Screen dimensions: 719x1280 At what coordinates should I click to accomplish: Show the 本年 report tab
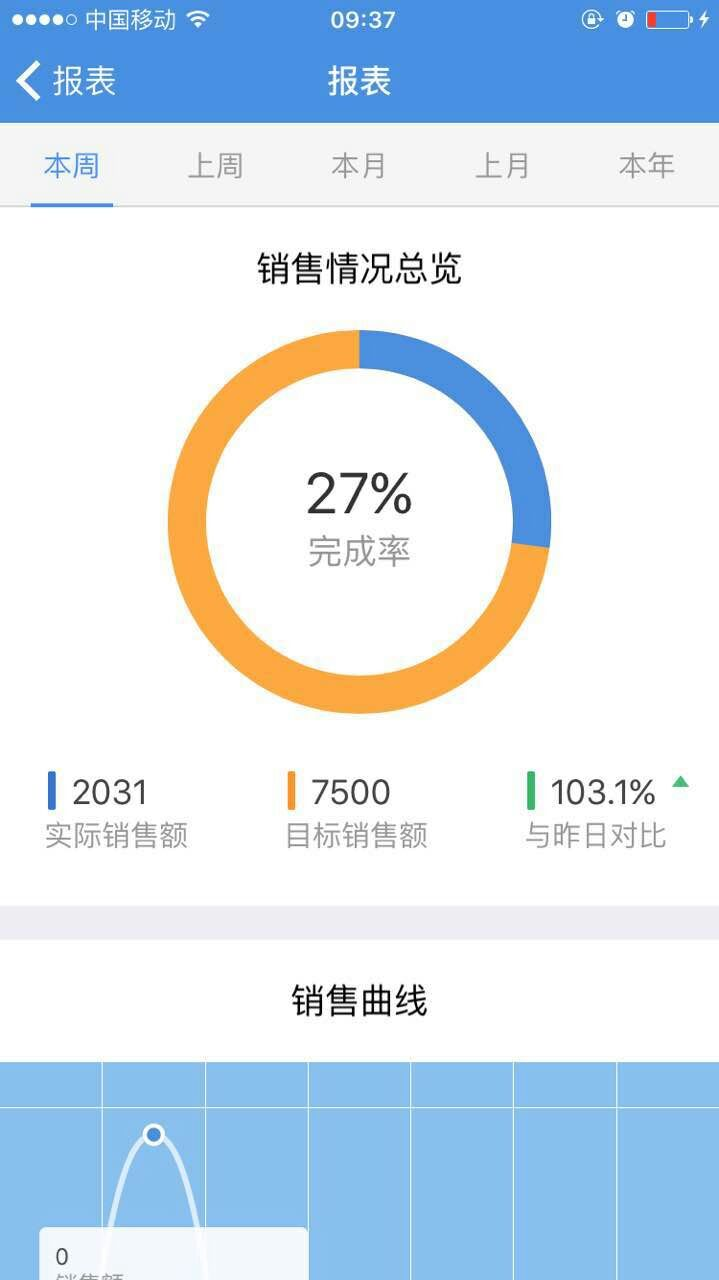click(x=647, y=165)
